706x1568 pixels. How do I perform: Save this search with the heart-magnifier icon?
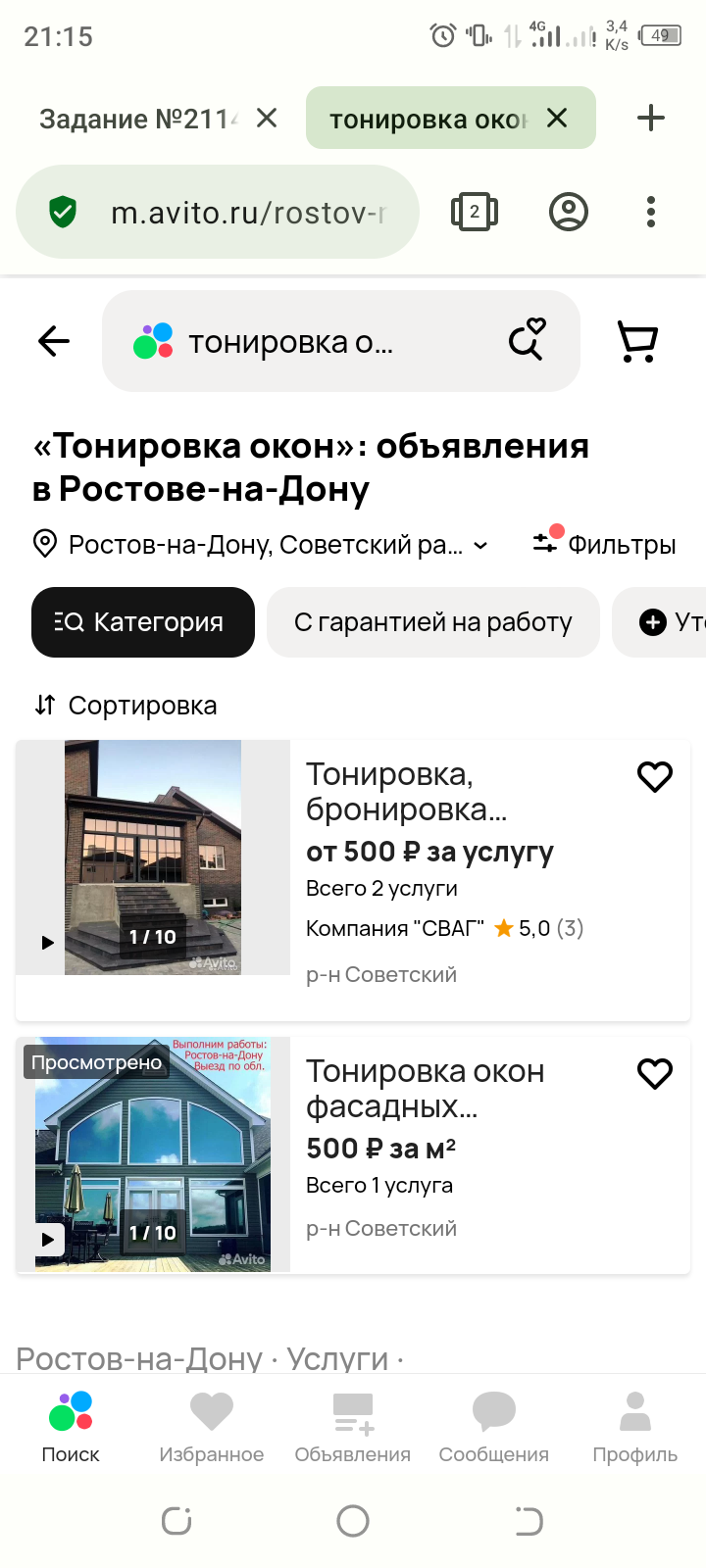click(528, 339)
